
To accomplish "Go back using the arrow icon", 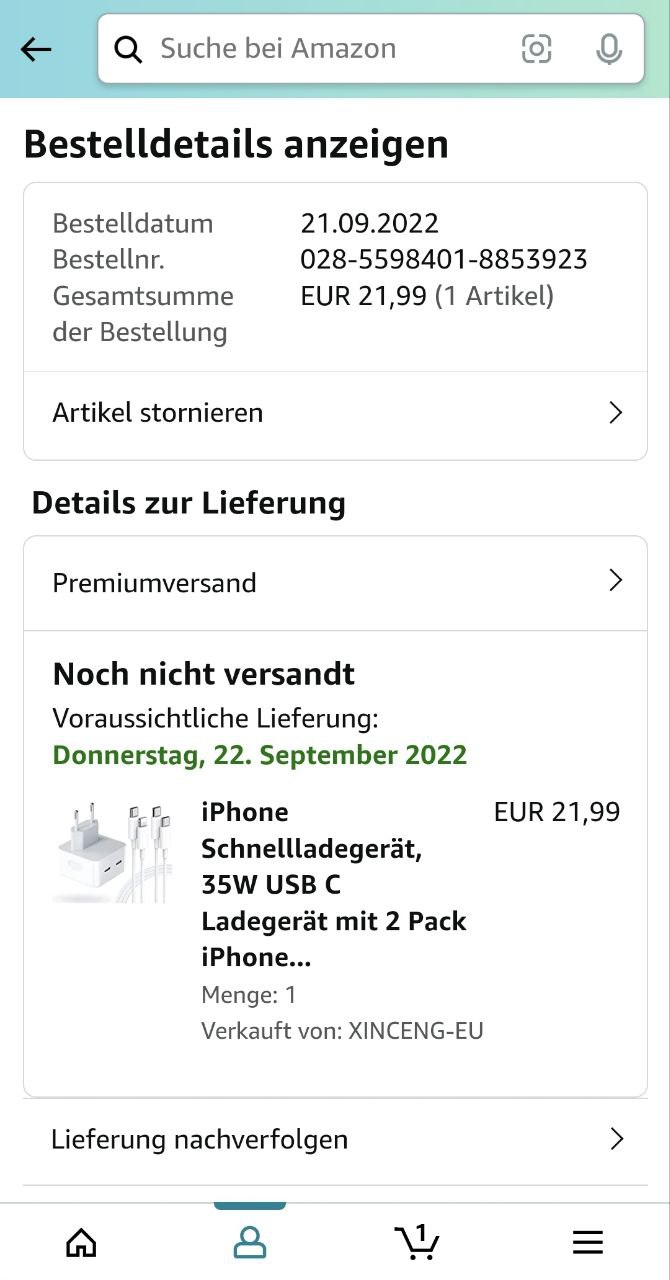I will pos(36,49).
